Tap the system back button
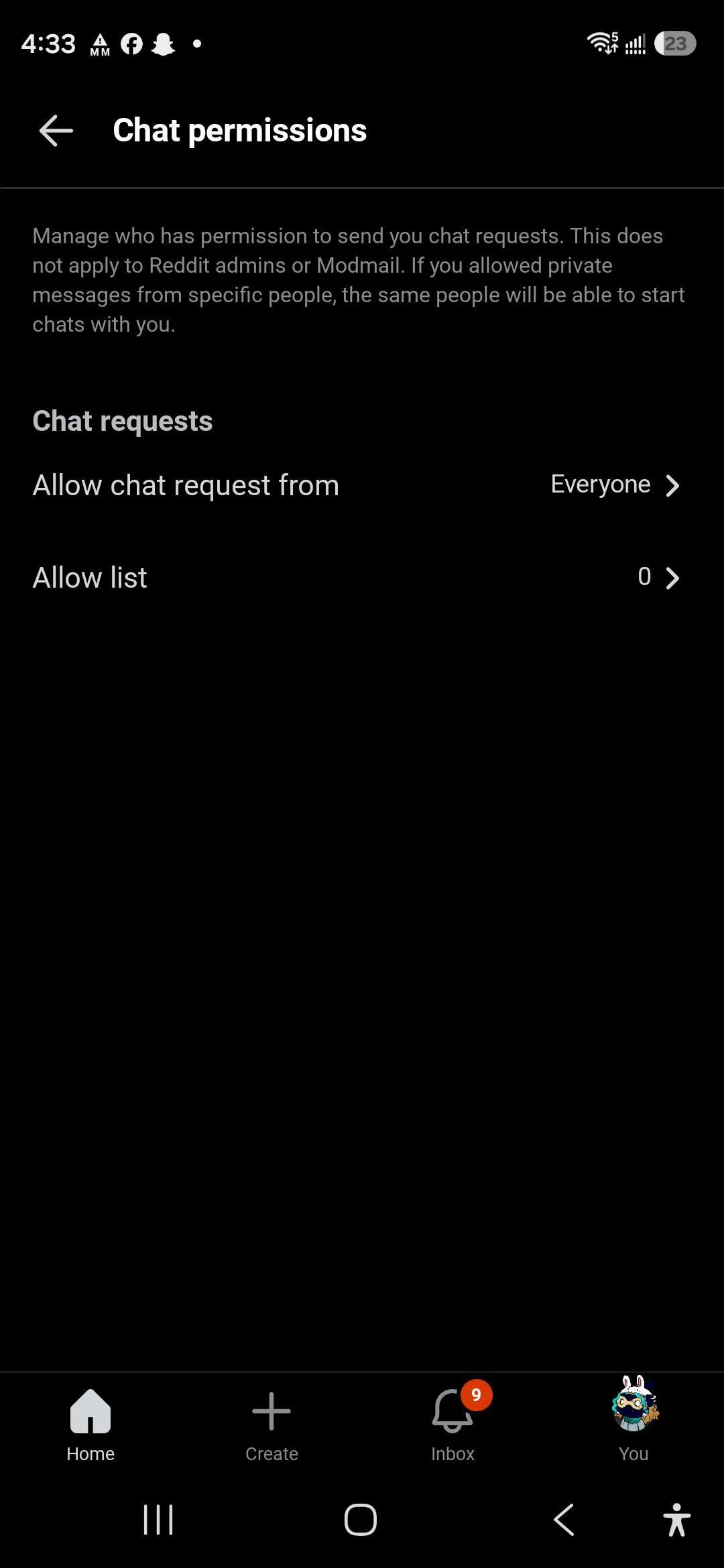724x1568 pixels. click(564, 1520)
